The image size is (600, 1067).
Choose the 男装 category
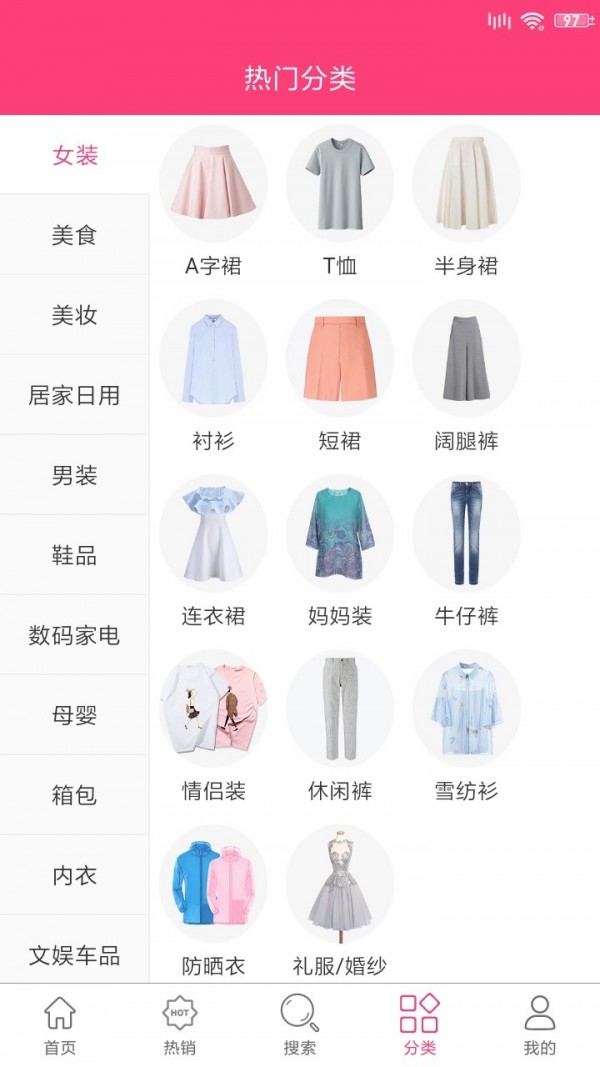click(75, 476)
